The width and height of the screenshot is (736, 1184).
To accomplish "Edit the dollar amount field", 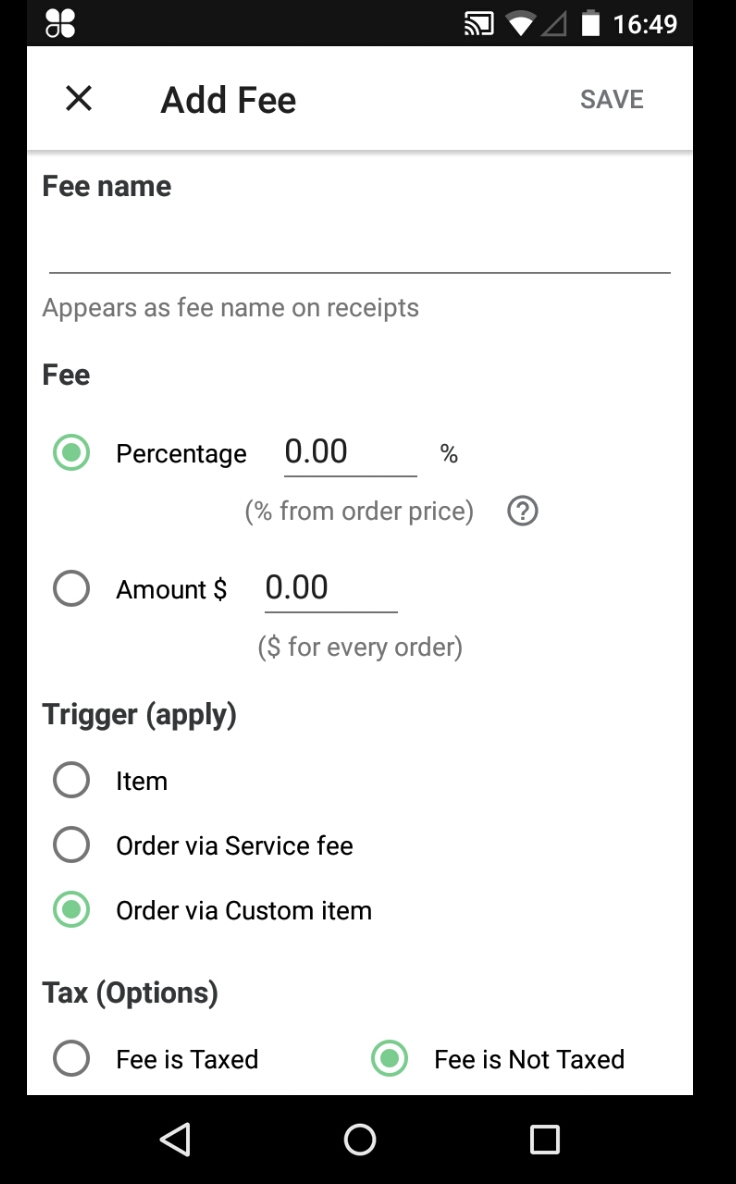I will coord(330,589).
